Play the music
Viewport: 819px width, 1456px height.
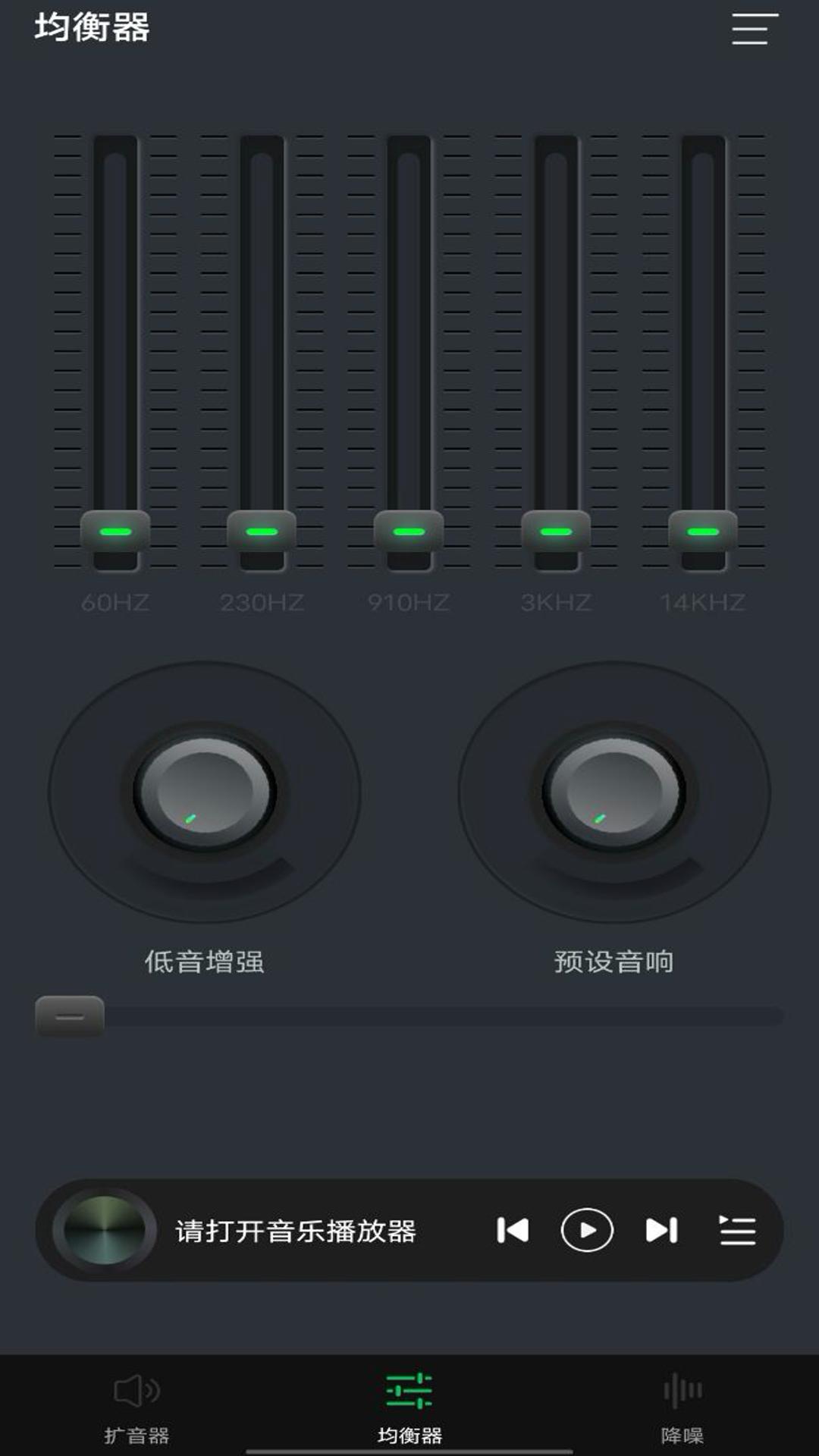(587, 1230)
